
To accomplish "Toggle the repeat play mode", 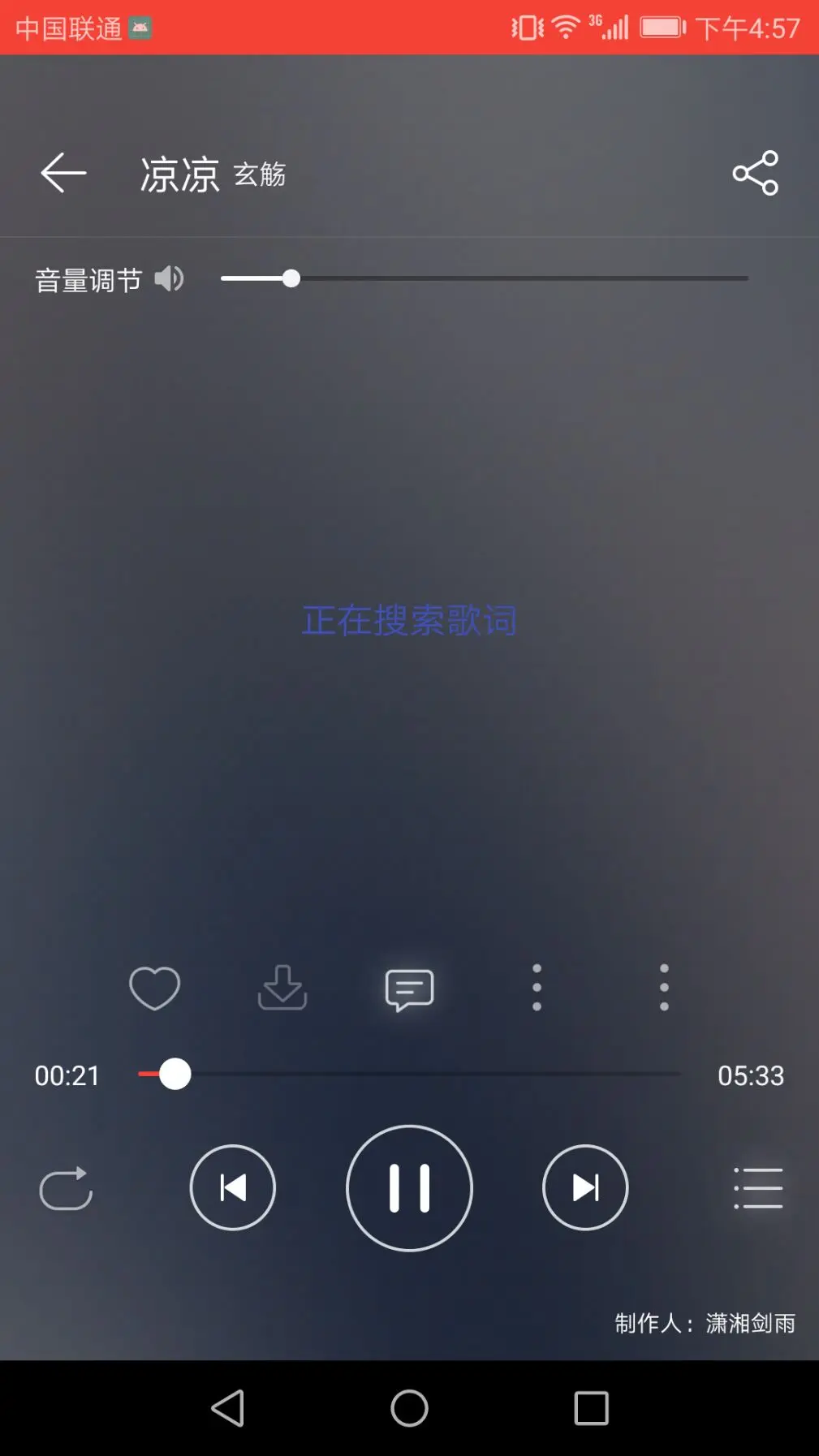I will (66, 1188).
